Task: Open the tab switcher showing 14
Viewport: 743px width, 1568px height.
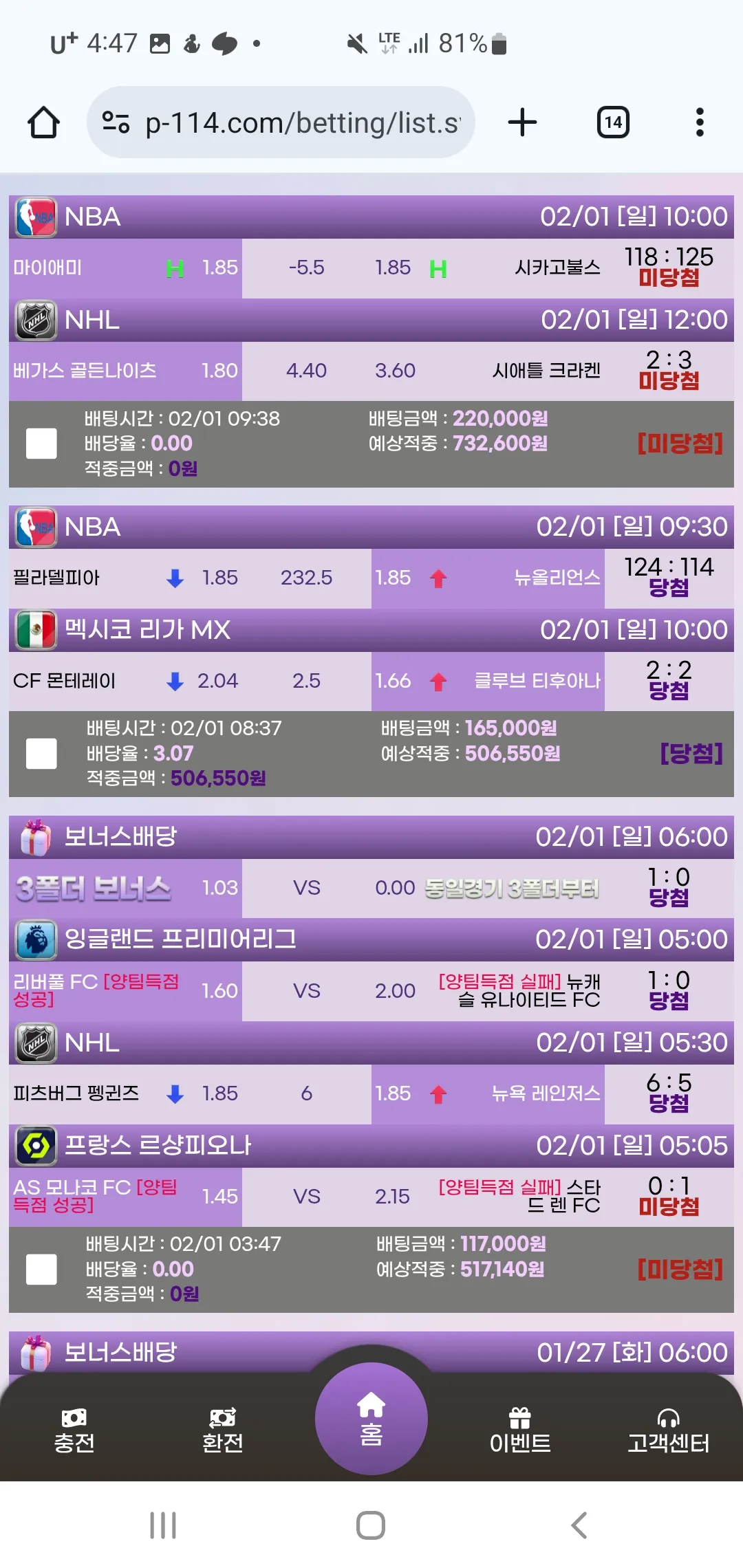Action: 613,122
